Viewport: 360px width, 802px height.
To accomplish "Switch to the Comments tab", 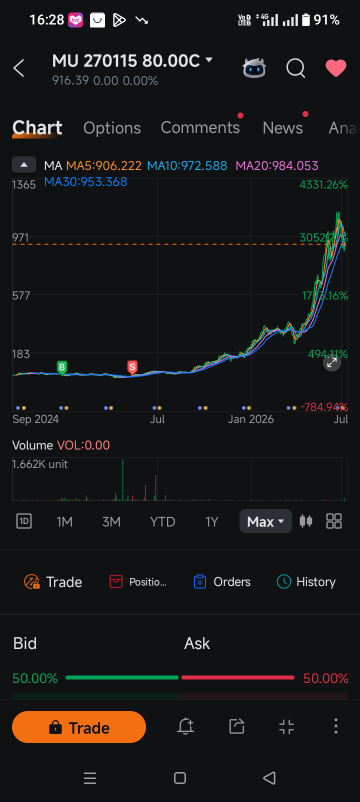I will (200, 128).
